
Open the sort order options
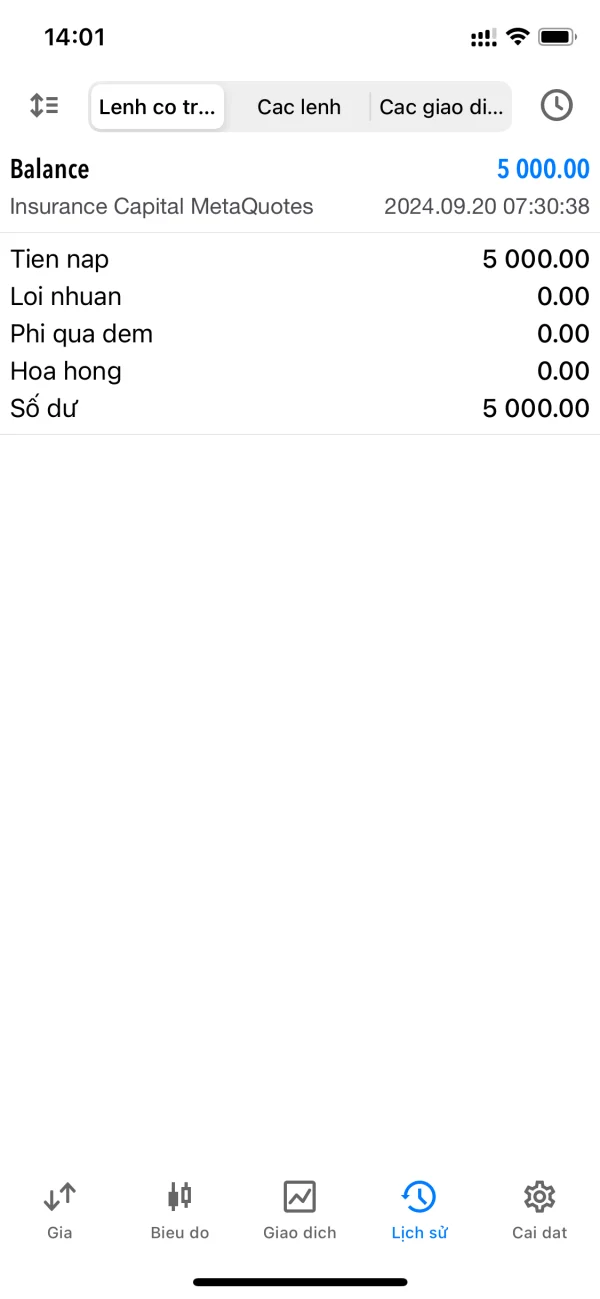pyautogui.click(x=44, y=106)
